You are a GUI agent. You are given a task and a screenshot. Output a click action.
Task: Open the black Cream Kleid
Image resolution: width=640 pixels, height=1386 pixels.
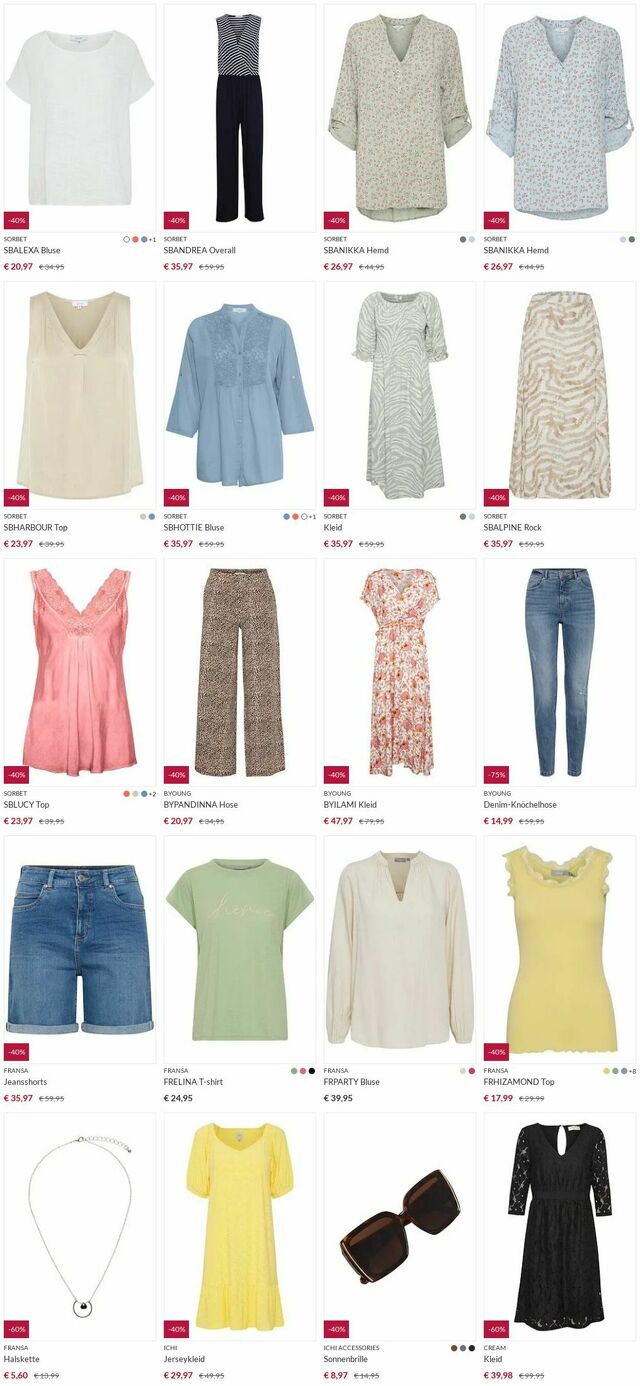[x=560, y=1226]
